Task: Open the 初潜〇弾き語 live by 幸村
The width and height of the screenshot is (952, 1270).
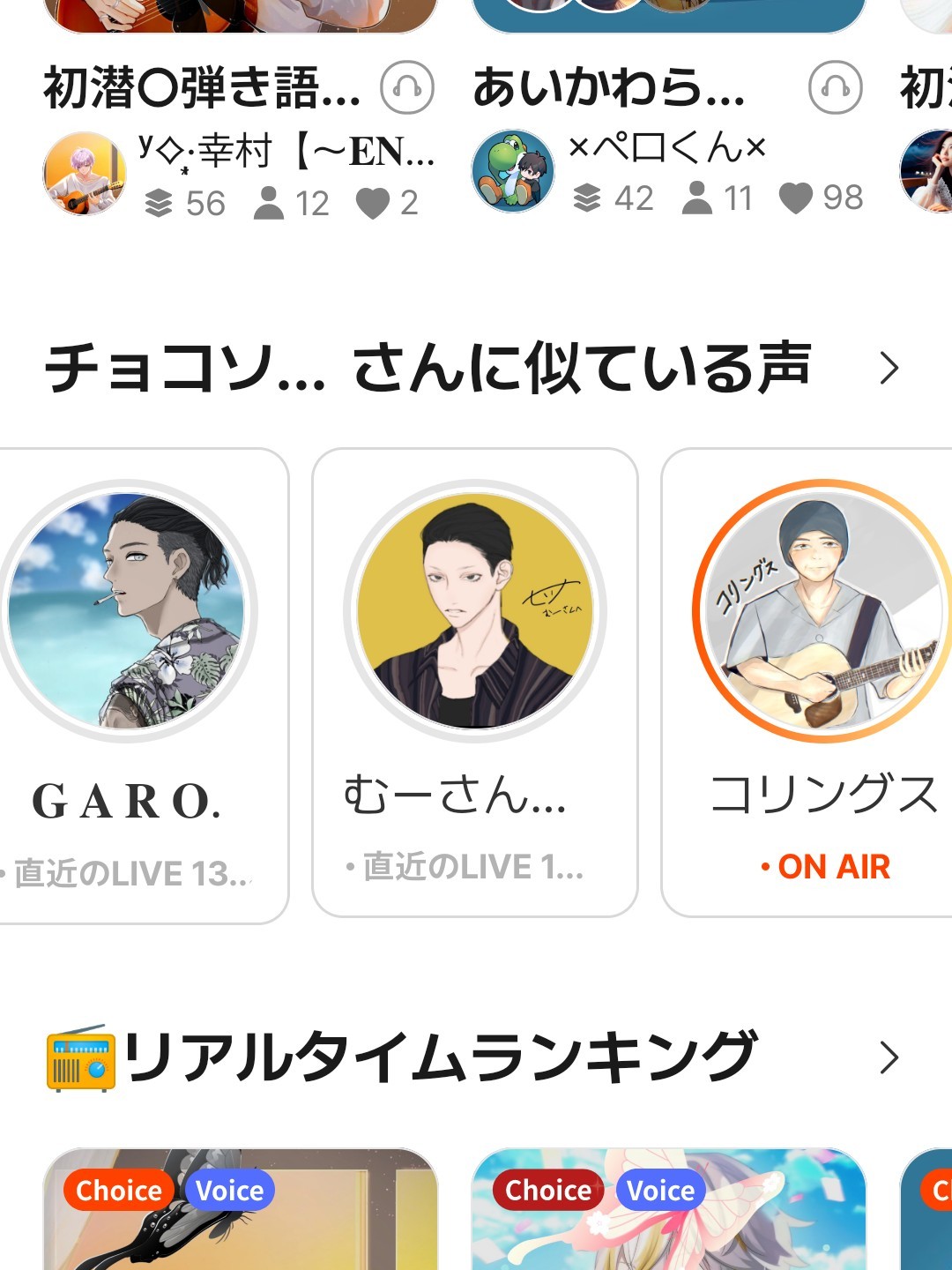Action: [202, 89]
